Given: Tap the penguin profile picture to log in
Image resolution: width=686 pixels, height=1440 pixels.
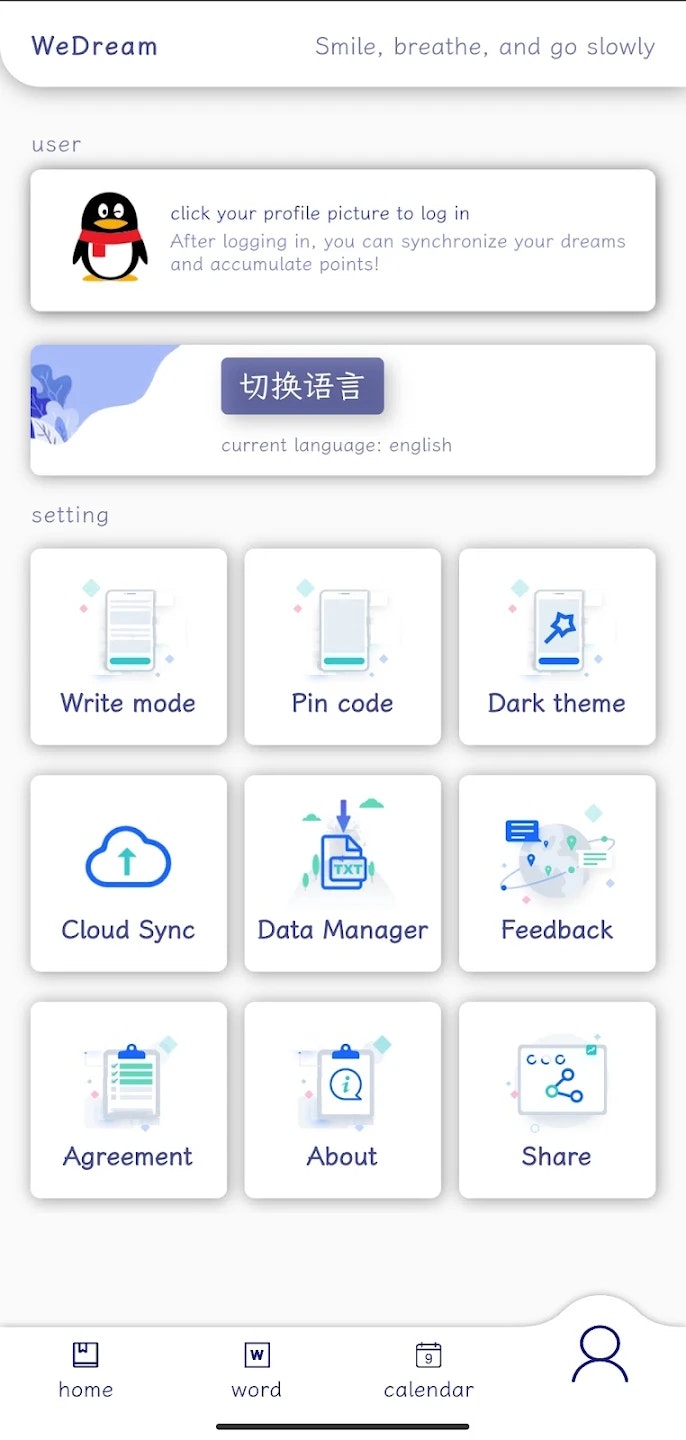Looking at the screenshot, I should click(x=110, y=238).
